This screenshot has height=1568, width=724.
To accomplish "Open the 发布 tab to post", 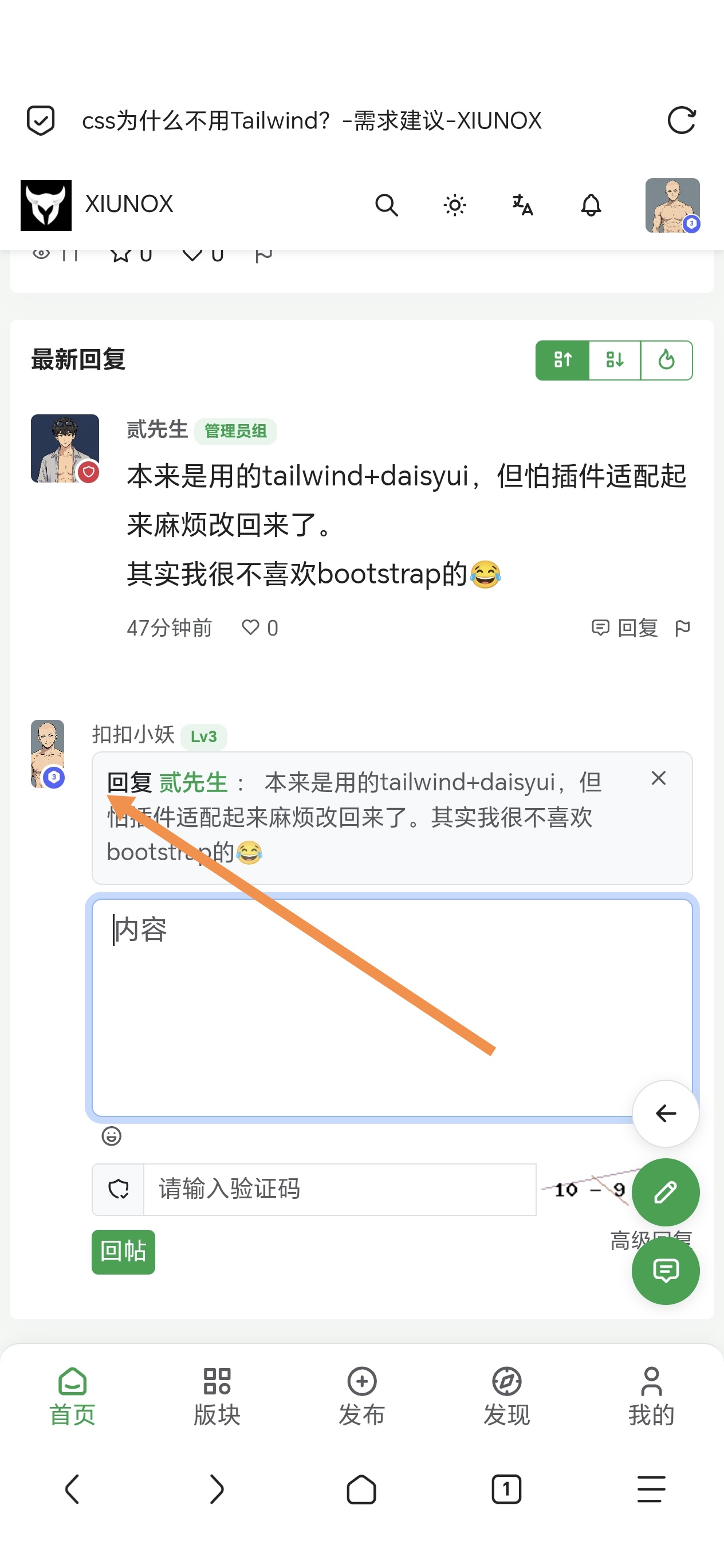I will (x=362, y=1396).
